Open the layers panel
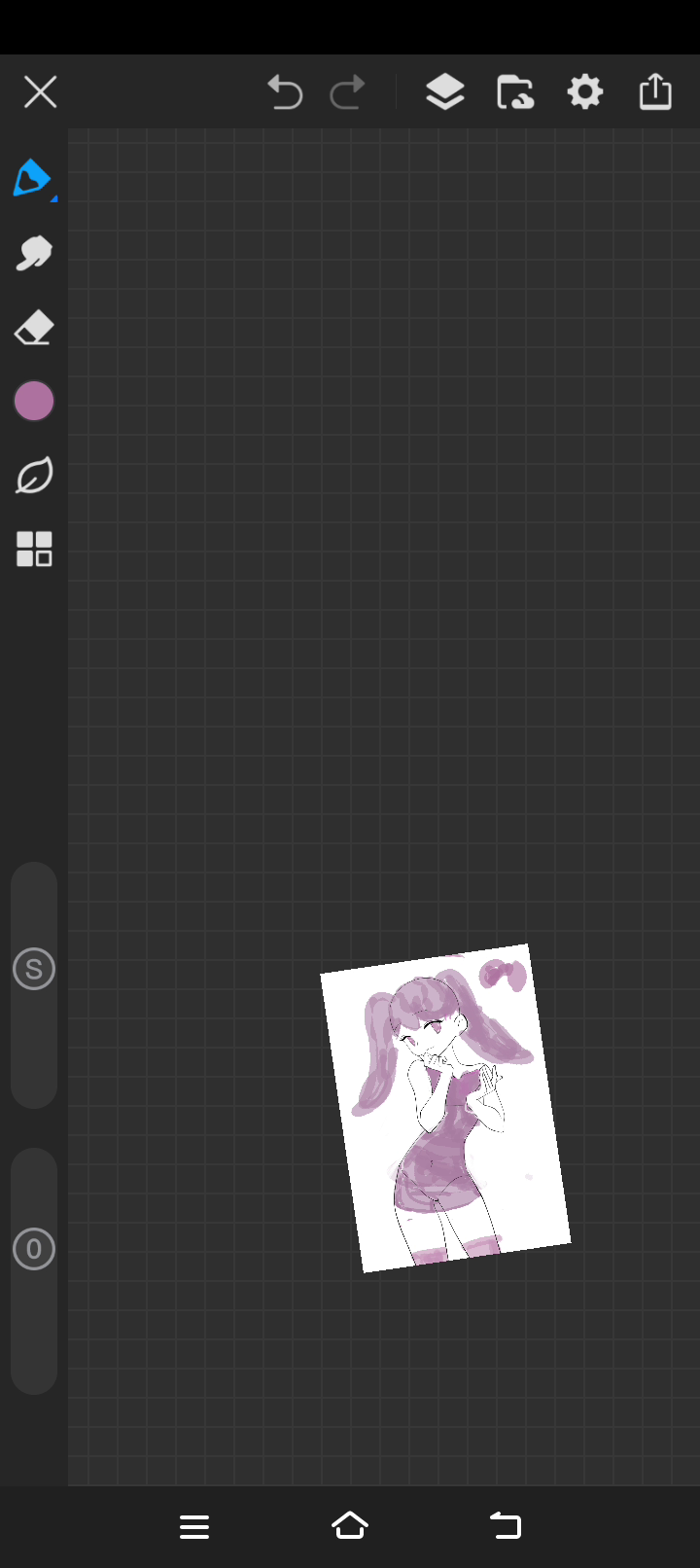This screenshot has height=1568, width=700. click(444, 92)
